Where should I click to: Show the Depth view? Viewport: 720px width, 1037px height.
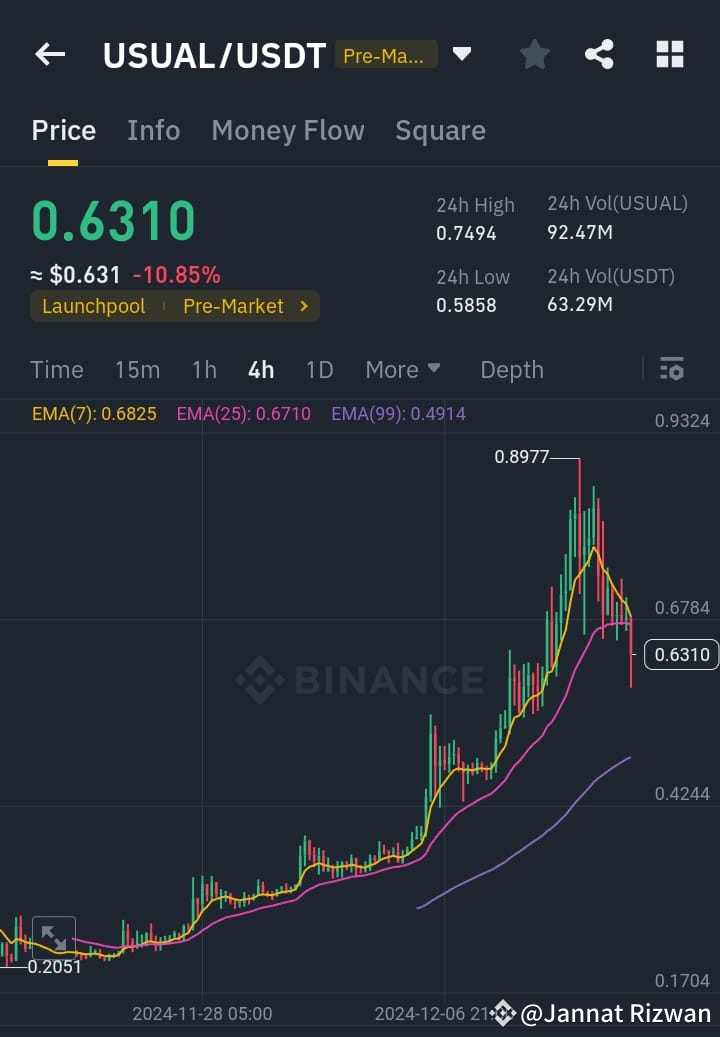pyautogui.click(x=511, y=370)
